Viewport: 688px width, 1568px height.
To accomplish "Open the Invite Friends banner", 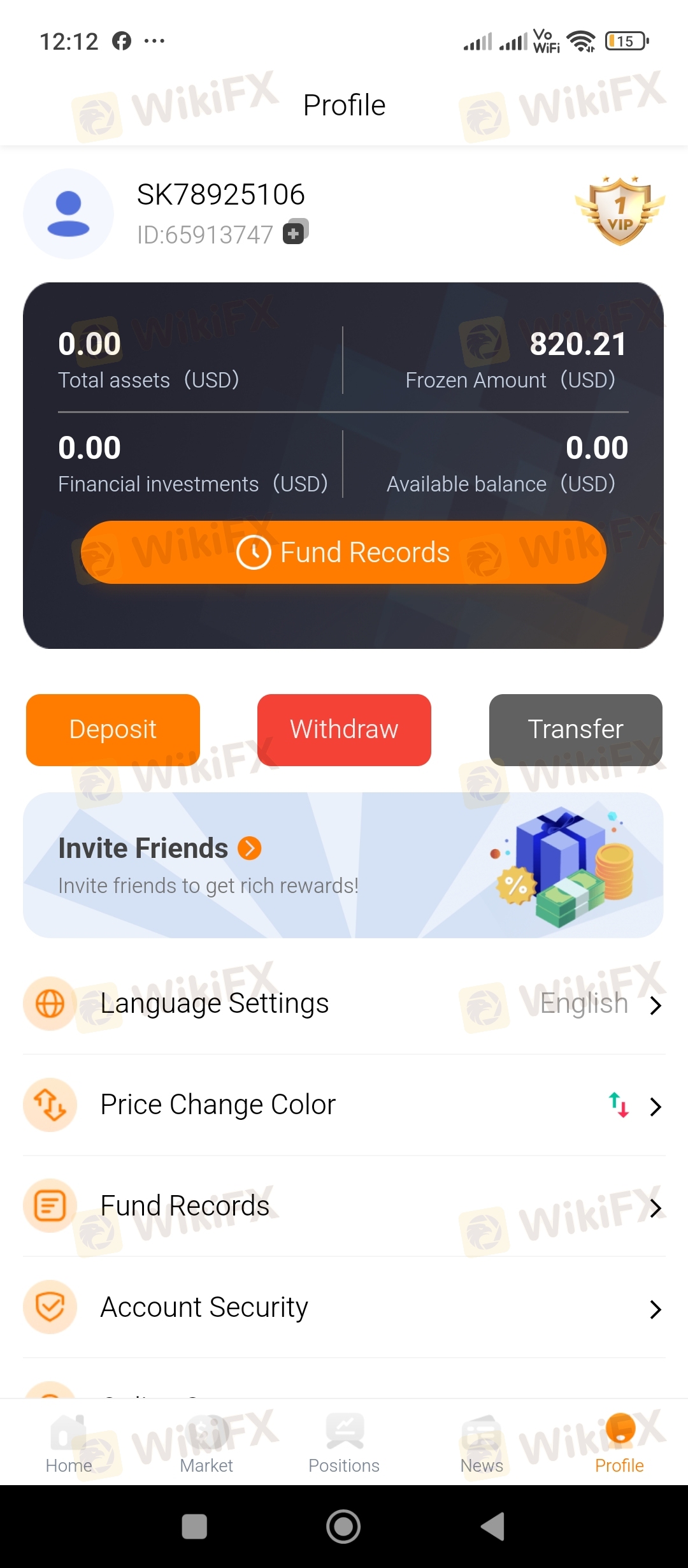I will [343, 865].
